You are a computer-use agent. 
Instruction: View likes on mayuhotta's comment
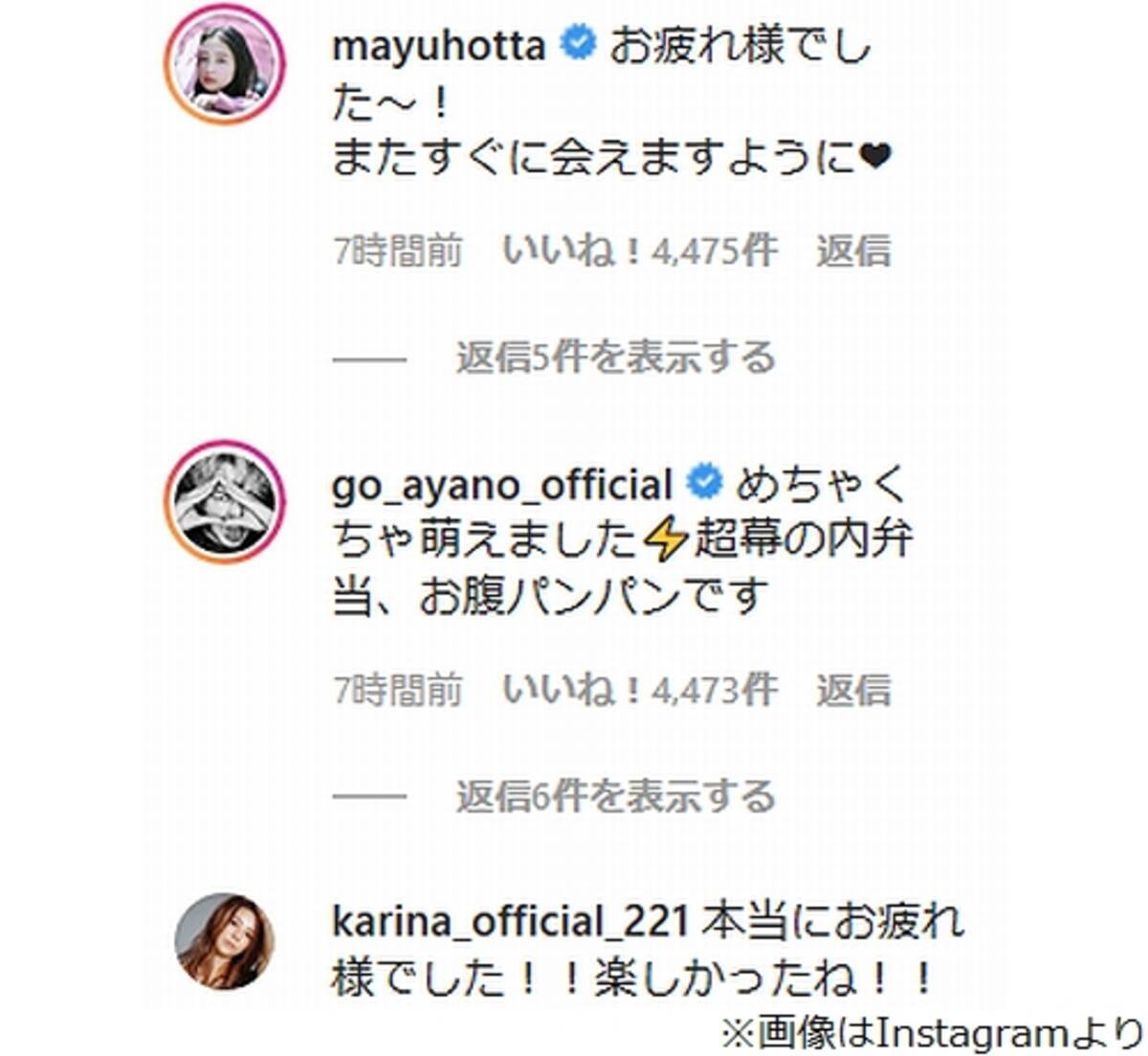pyautogui.click(x=639, y=252)
